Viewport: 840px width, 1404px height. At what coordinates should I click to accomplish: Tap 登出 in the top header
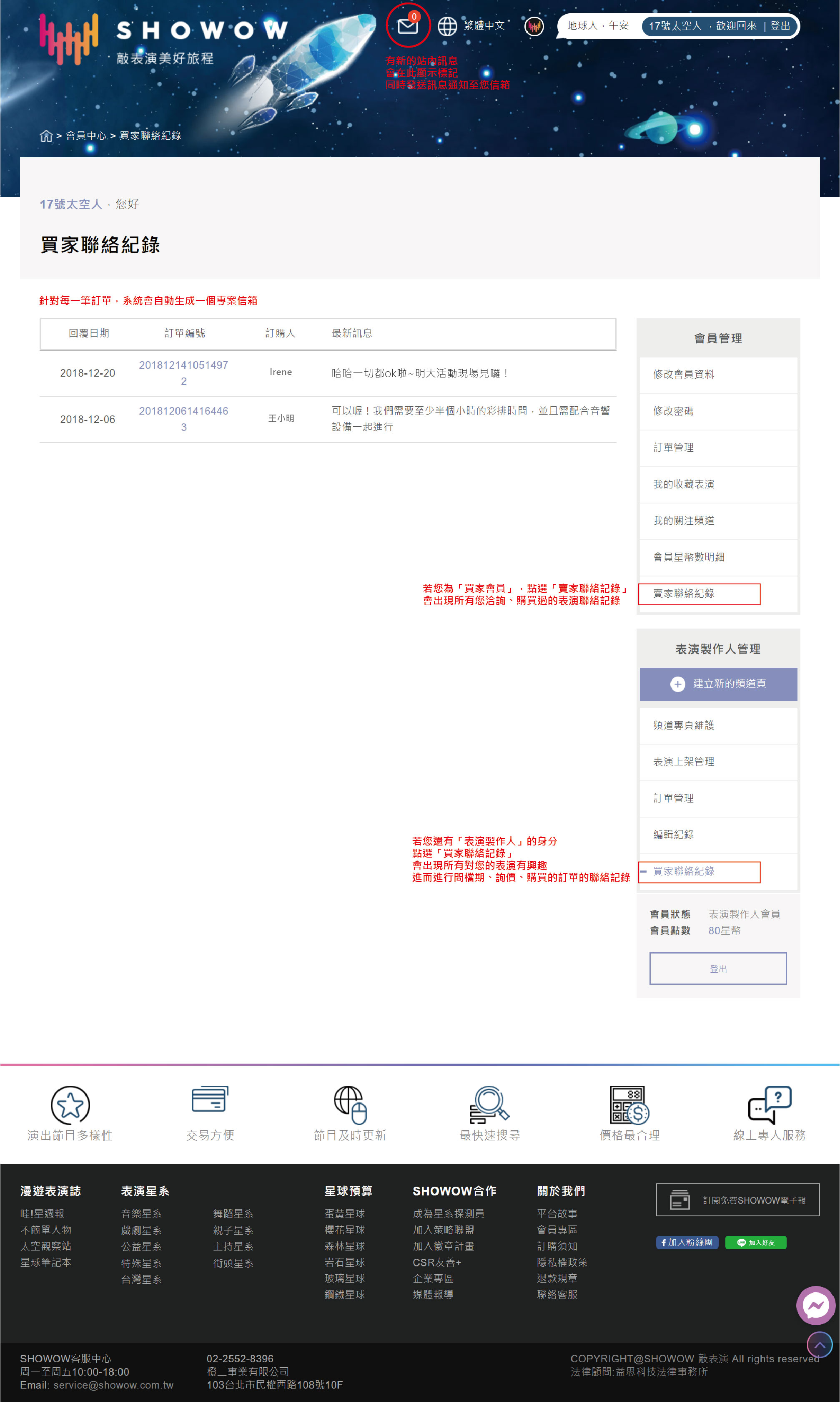click(780, 26)
